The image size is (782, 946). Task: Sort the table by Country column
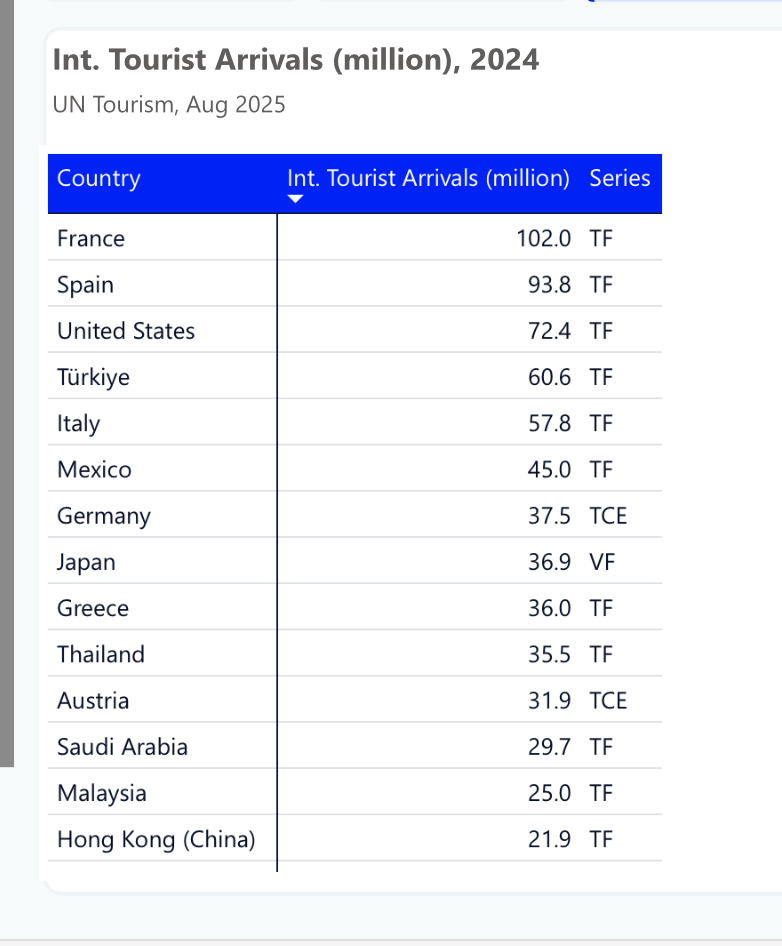[99, 179]
